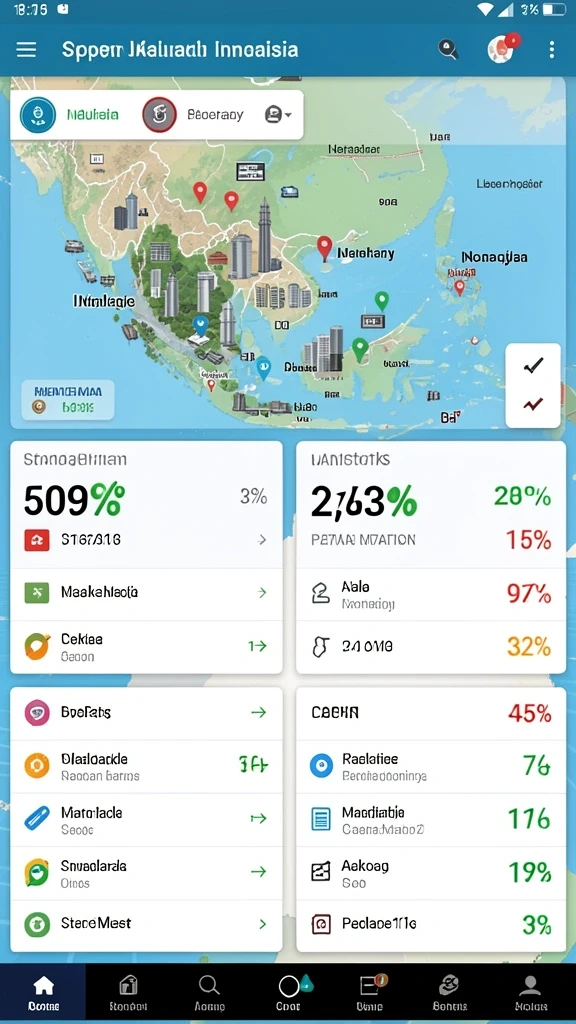The height and width of the screenshot is (1024, 576).
Task: Open the Maakahlaola row
Action: point(146,593)
